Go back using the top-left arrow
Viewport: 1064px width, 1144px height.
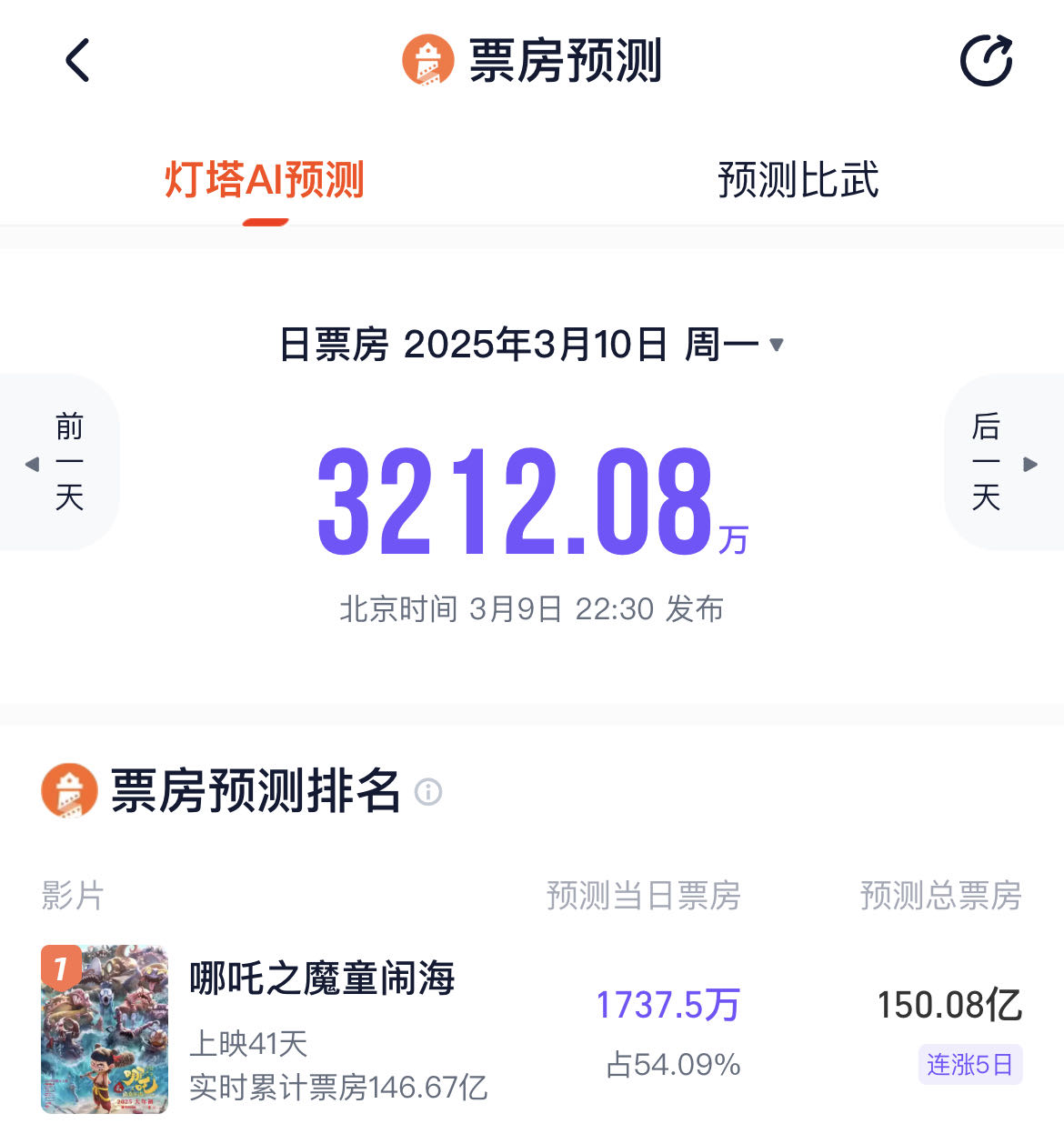point(78,61)
